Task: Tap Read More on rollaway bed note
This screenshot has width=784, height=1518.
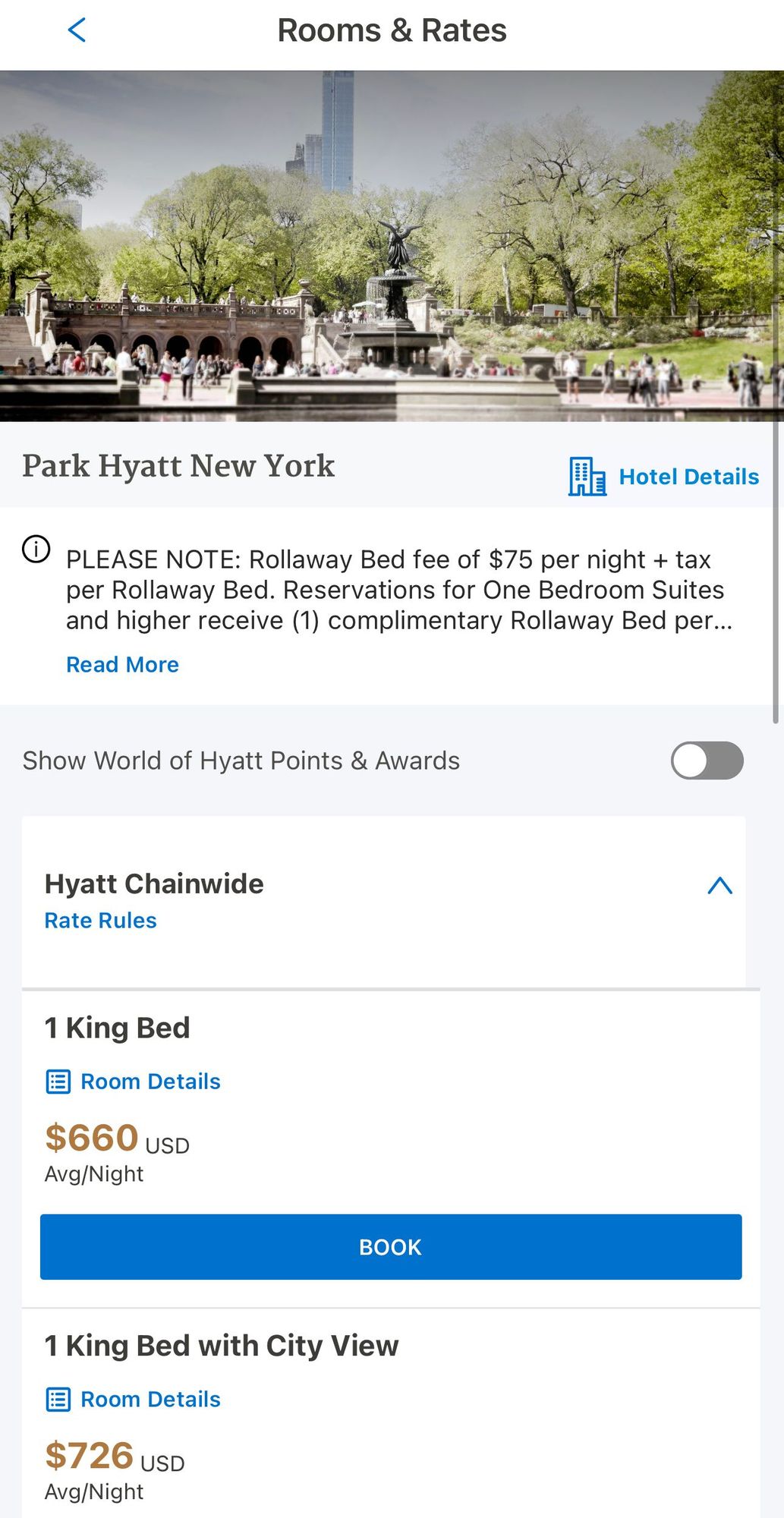Action: [x=122, y=665]
